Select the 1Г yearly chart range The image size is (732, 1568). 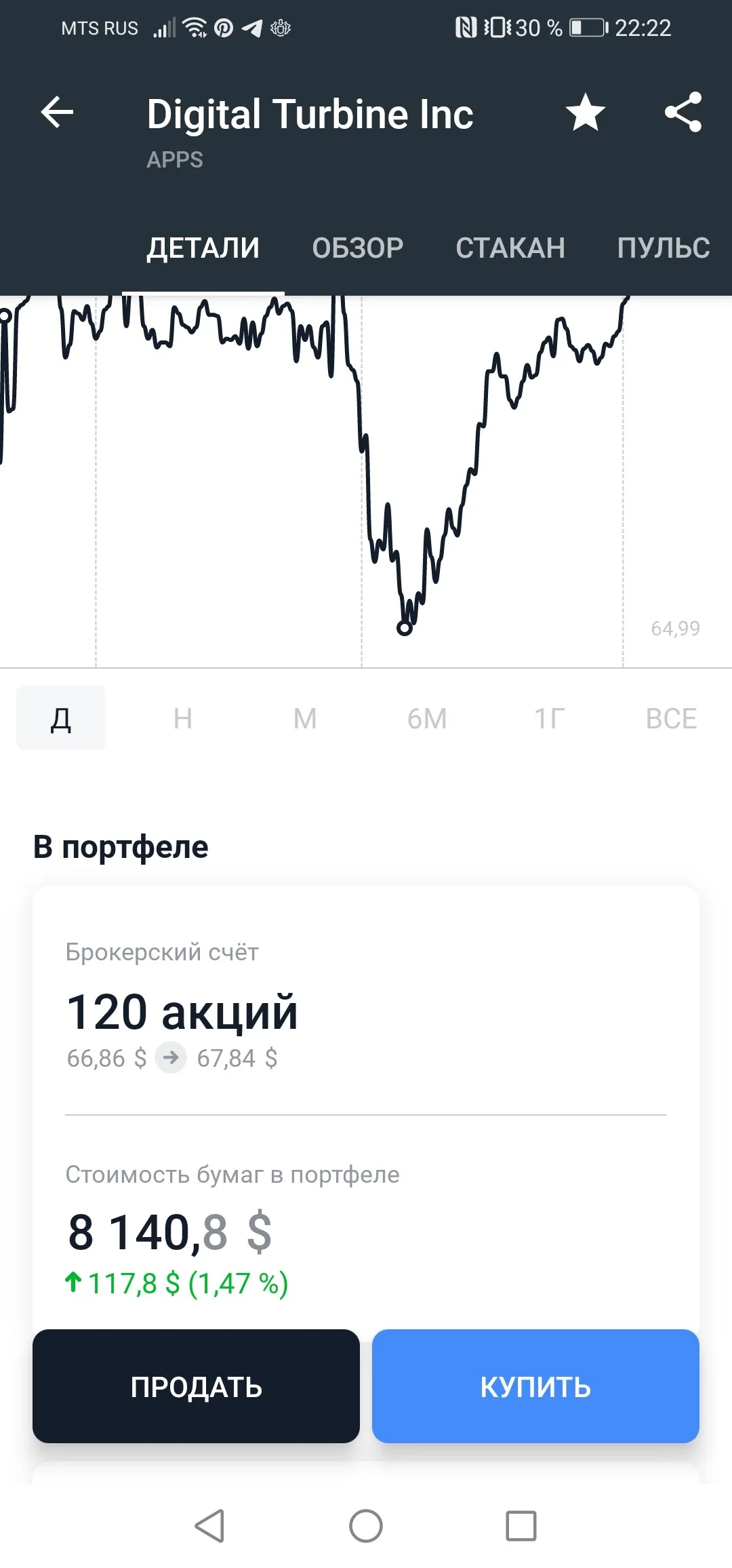(x=549, y=718)
